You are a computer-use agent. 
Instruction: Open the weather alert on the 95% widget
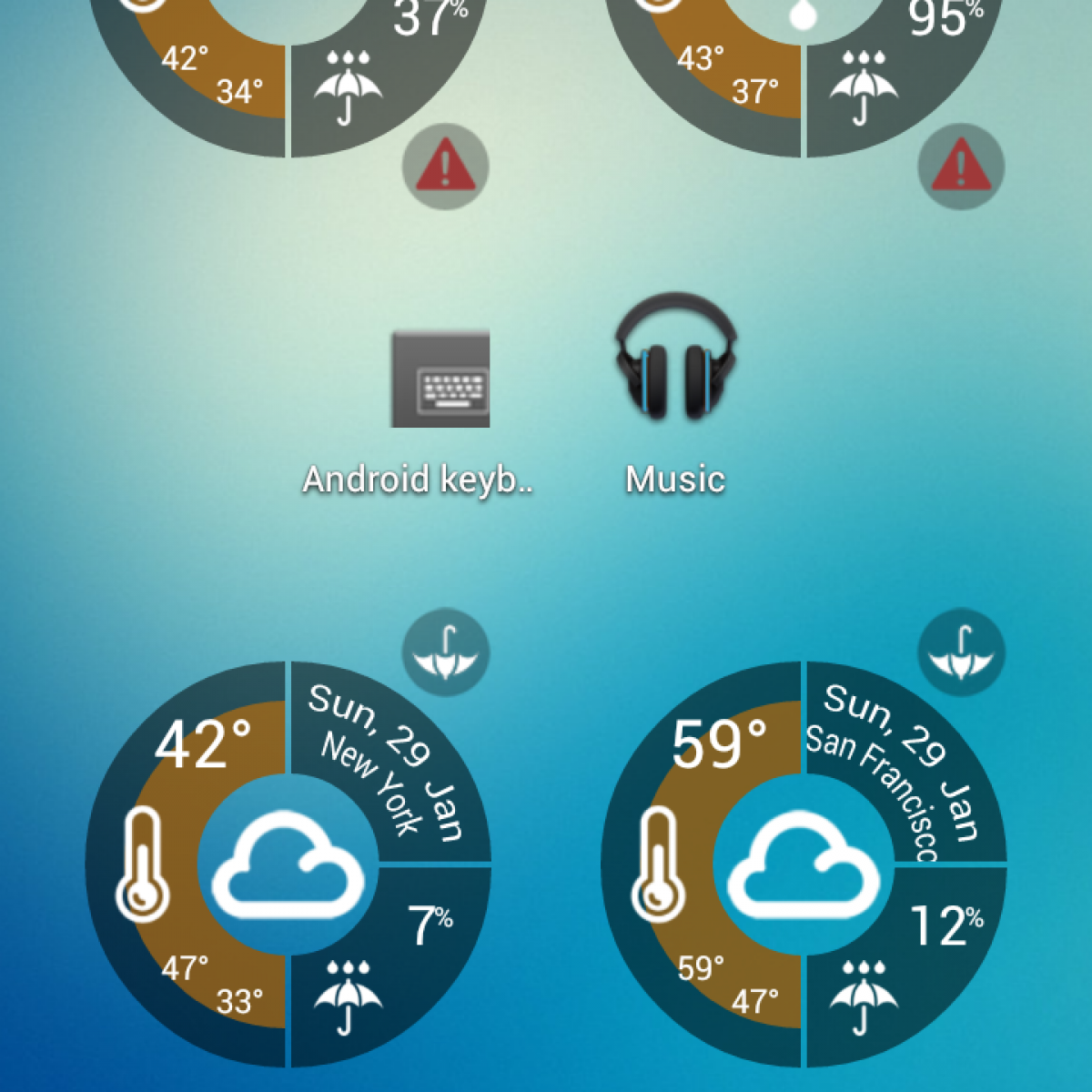(x=962, y=168)
